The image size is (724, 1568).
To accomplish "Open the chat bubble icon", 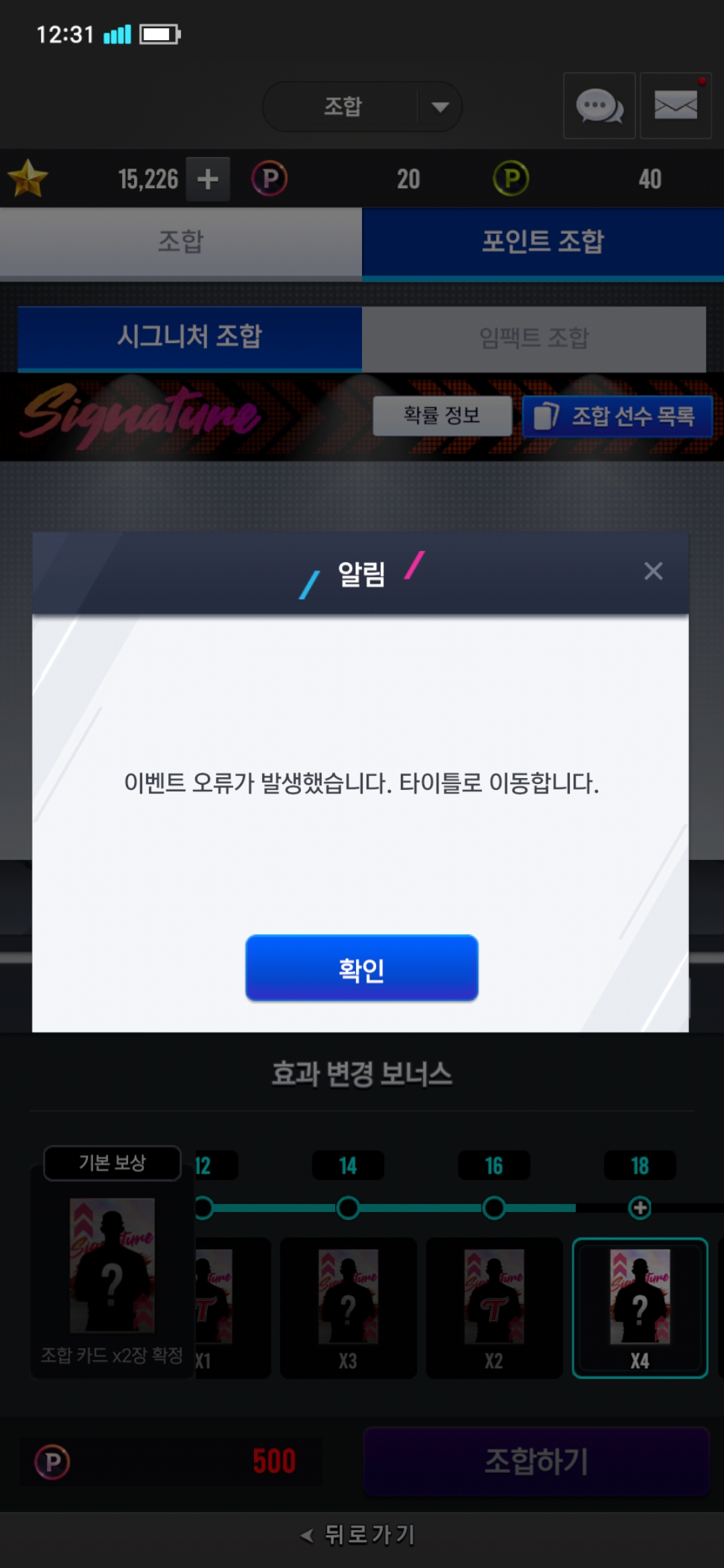I will (599, 106).
